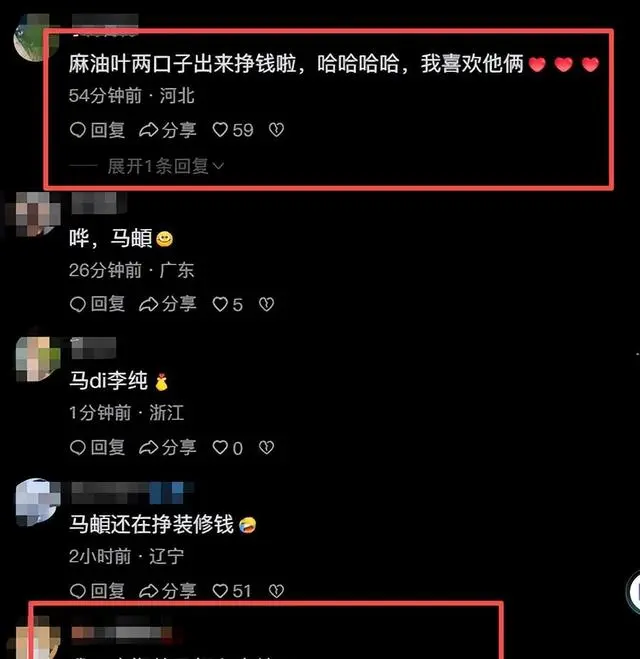
Task: Reply to the 马頔还在挣装修钱 comment
Action: coord(97,591)
